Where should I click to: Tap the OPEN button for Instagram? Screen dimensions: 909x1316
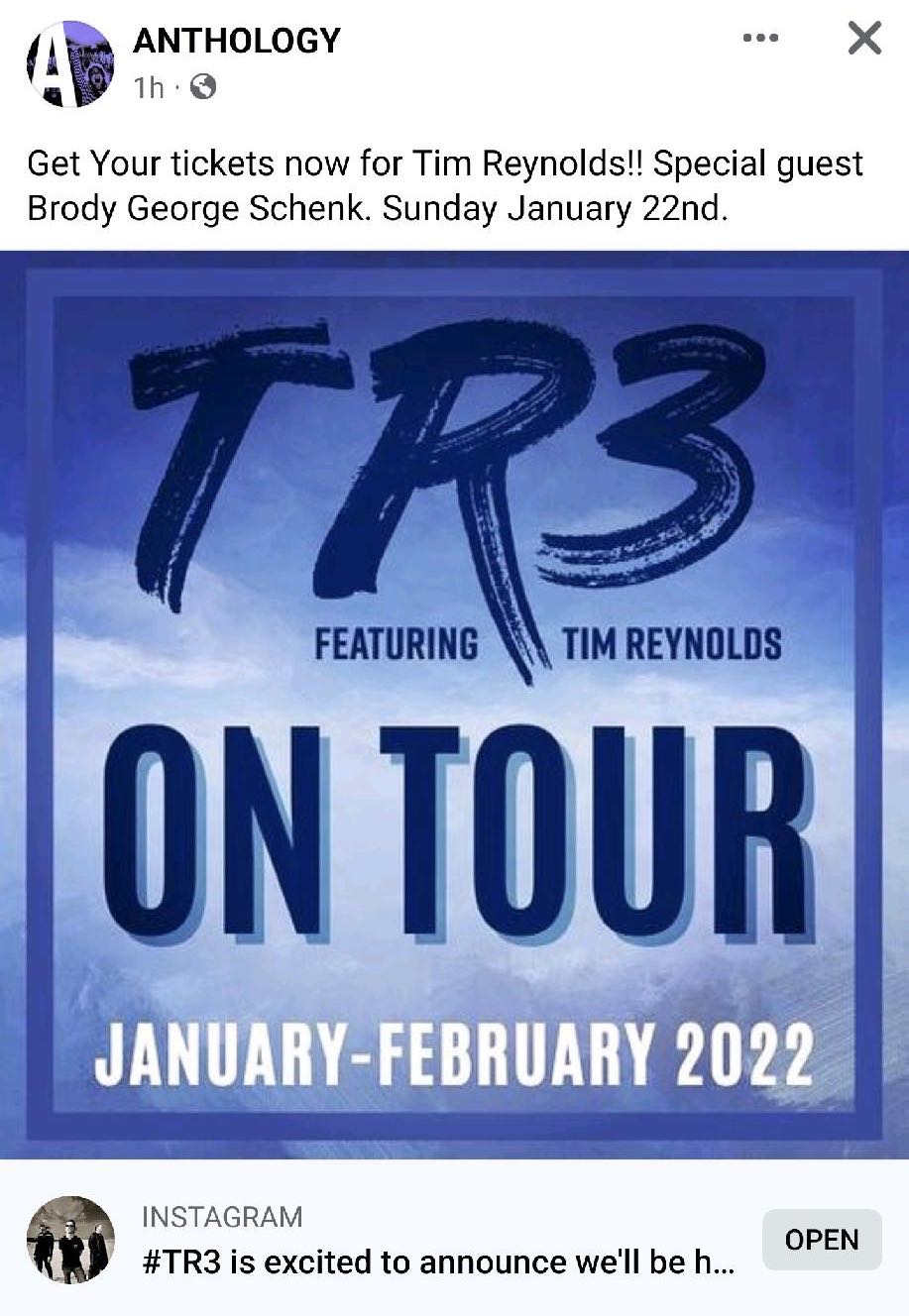[821, 1240]
